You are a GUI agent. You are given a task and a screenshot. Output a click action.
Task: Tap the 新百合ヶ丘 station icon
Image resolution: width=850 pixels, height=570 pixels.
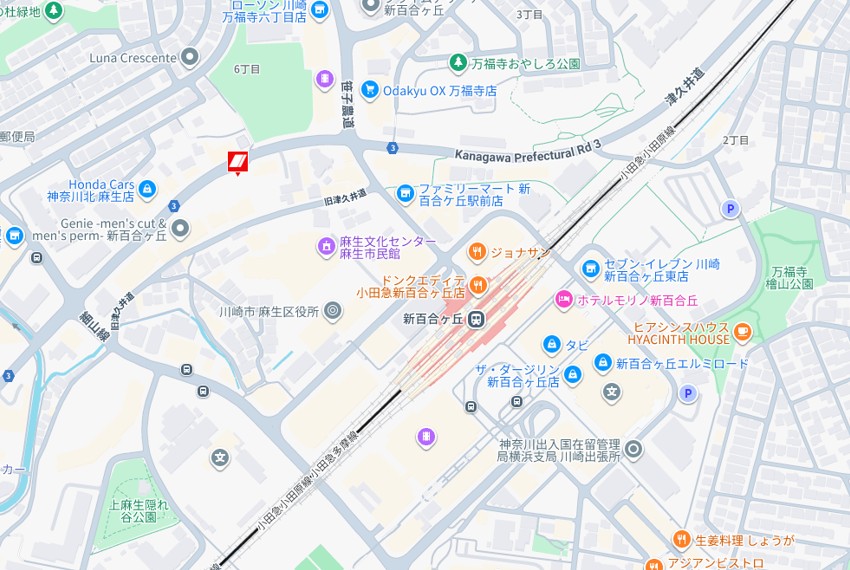(477, 320)
